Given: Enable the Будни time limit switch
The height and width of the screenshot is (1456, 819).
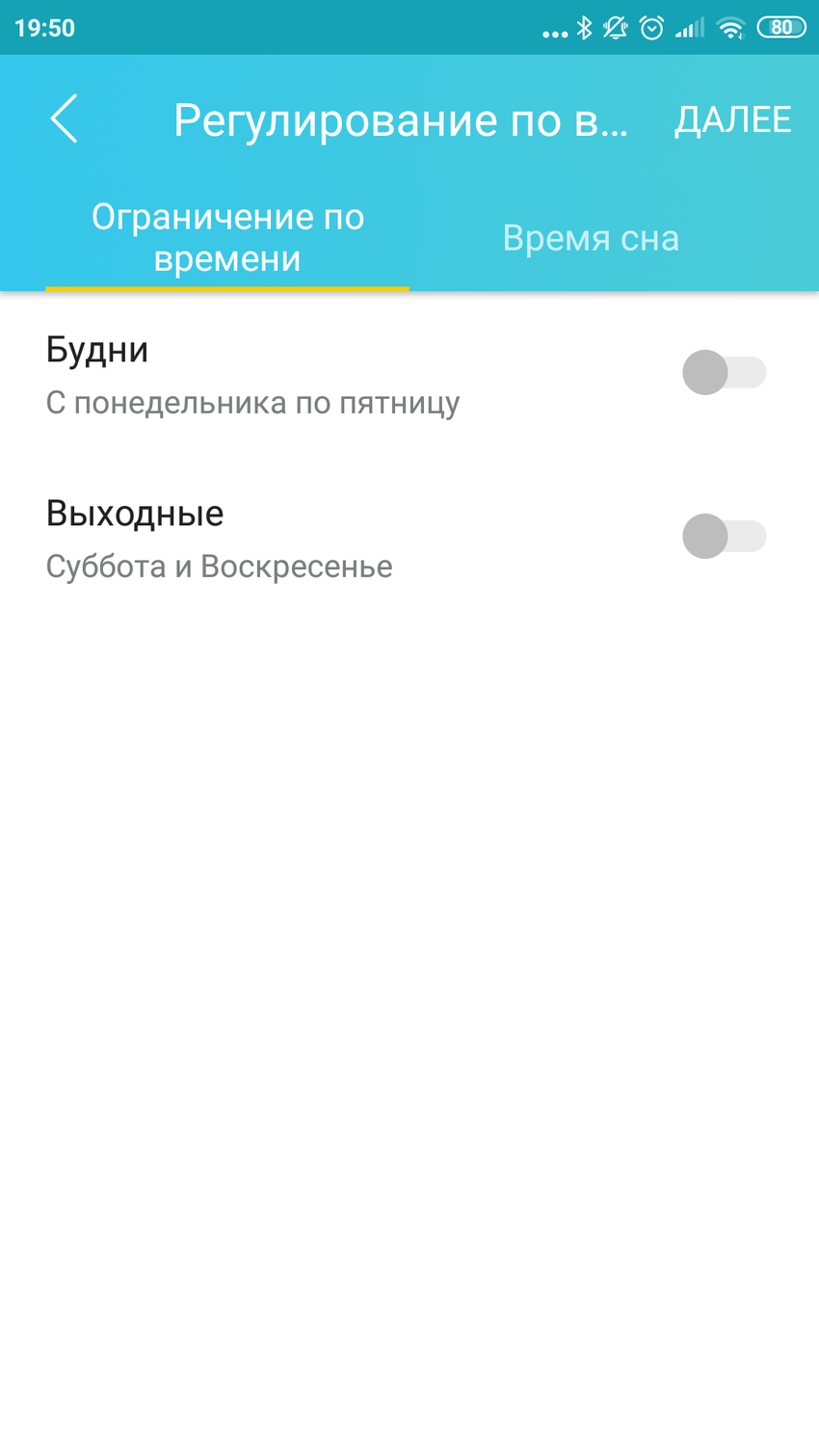Looking at the screenshot, I should (x=724, y=373).
